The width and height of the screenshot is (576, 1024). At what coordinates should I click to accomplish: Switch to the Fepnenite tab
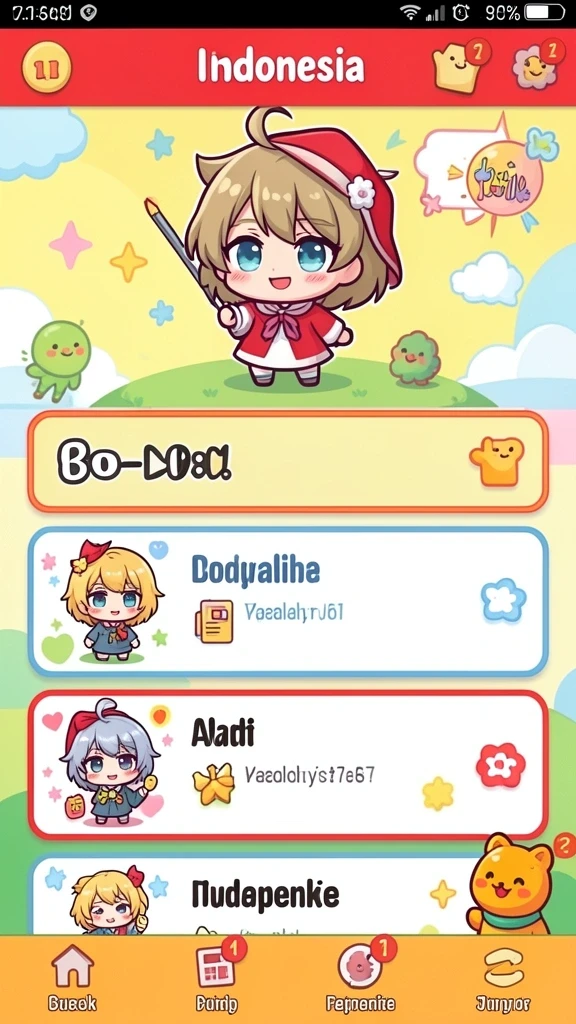click(x=361, y=976)
